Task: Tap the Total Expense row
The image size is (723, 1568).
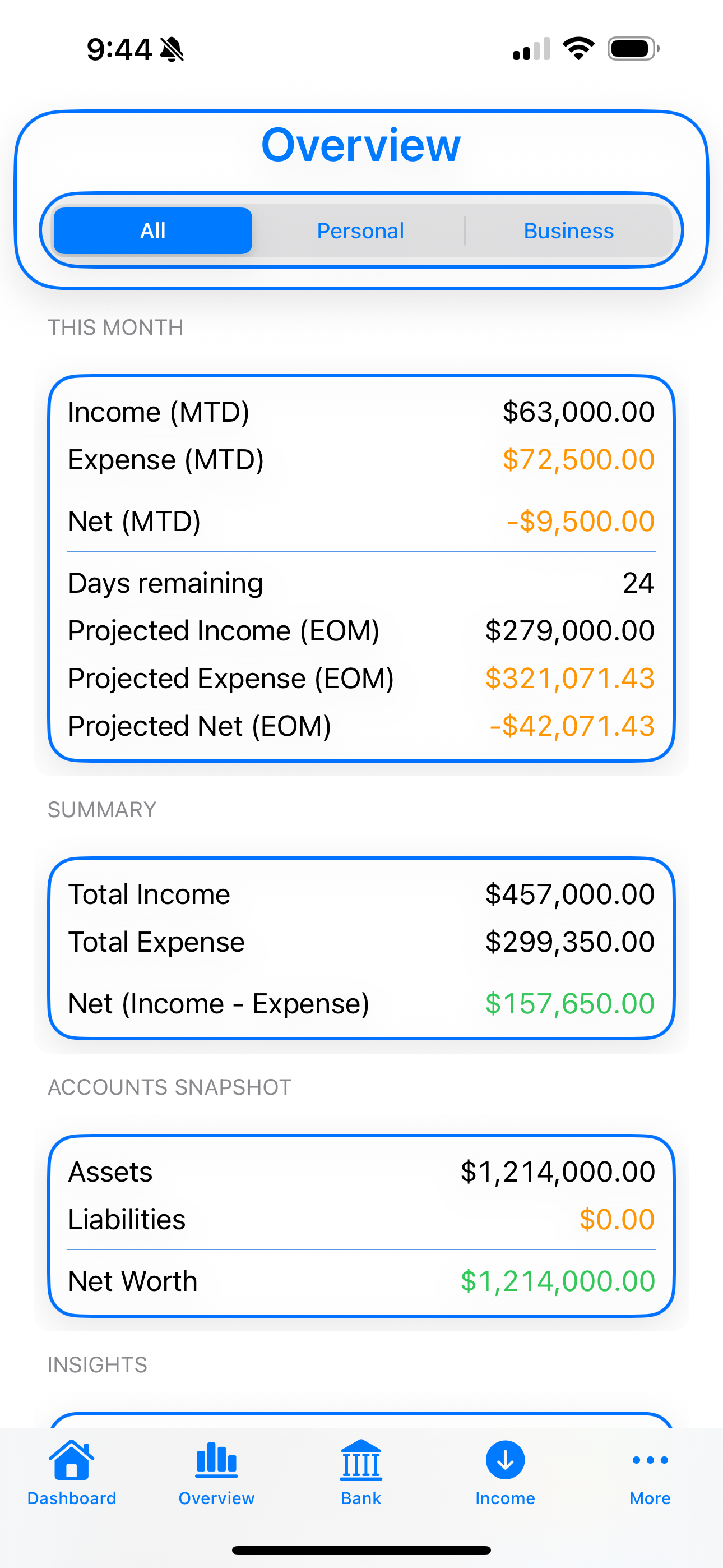Action: (x=361, y=941)
